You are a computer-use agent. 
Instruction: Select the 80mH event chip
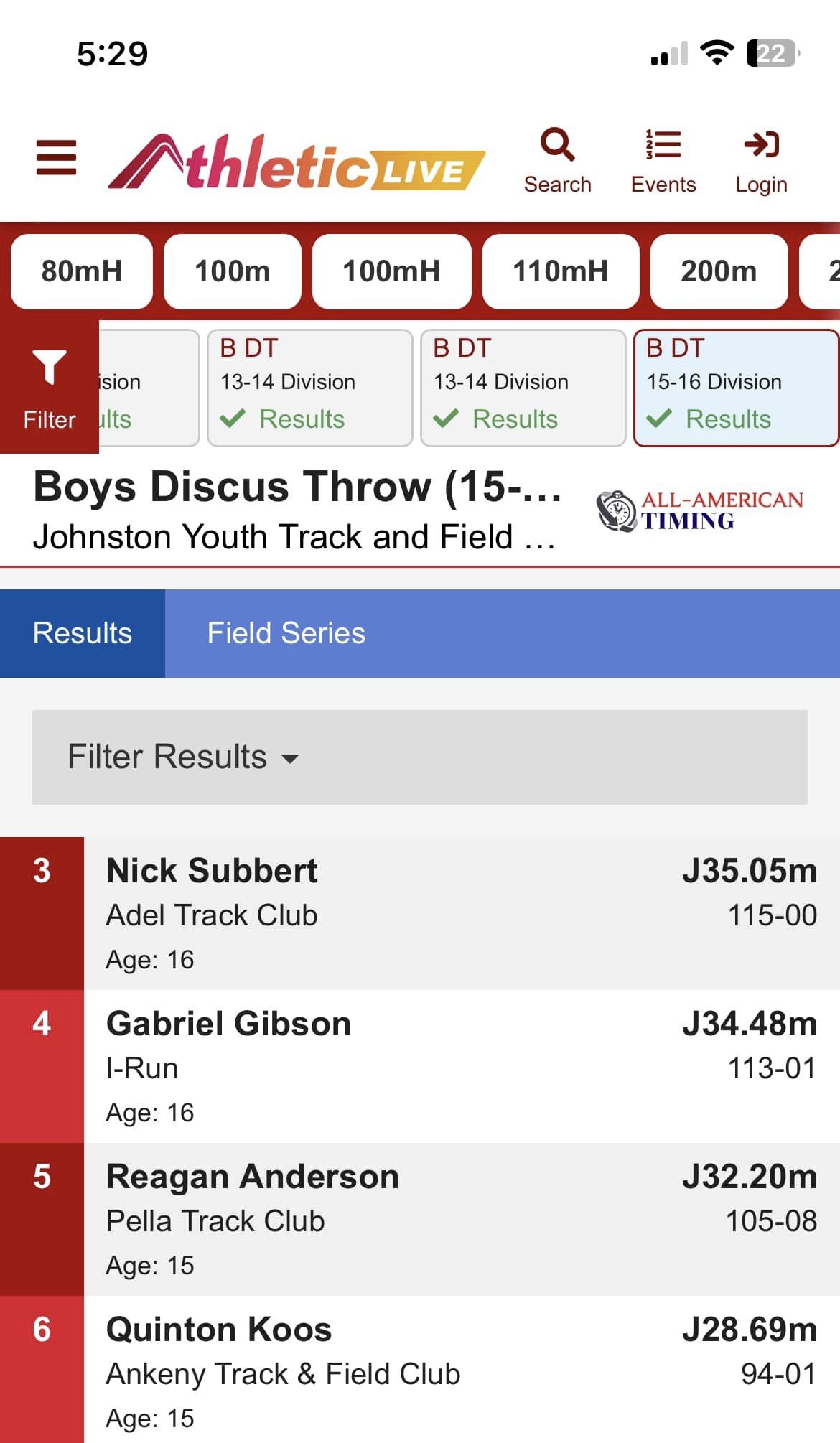pos(82,271)
